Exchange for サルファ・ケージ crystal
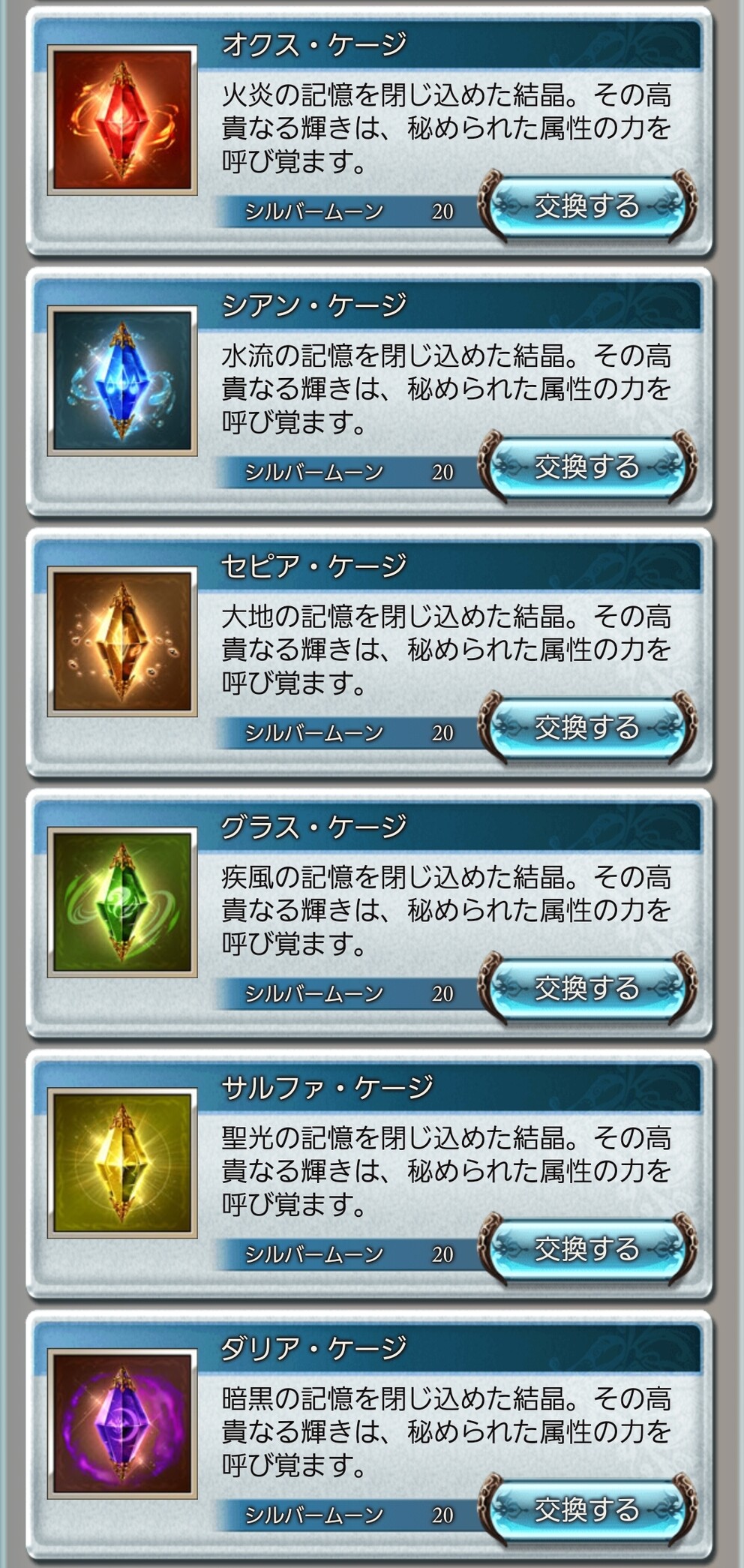Viewport: 744px width, 1568px height. 586,1249
